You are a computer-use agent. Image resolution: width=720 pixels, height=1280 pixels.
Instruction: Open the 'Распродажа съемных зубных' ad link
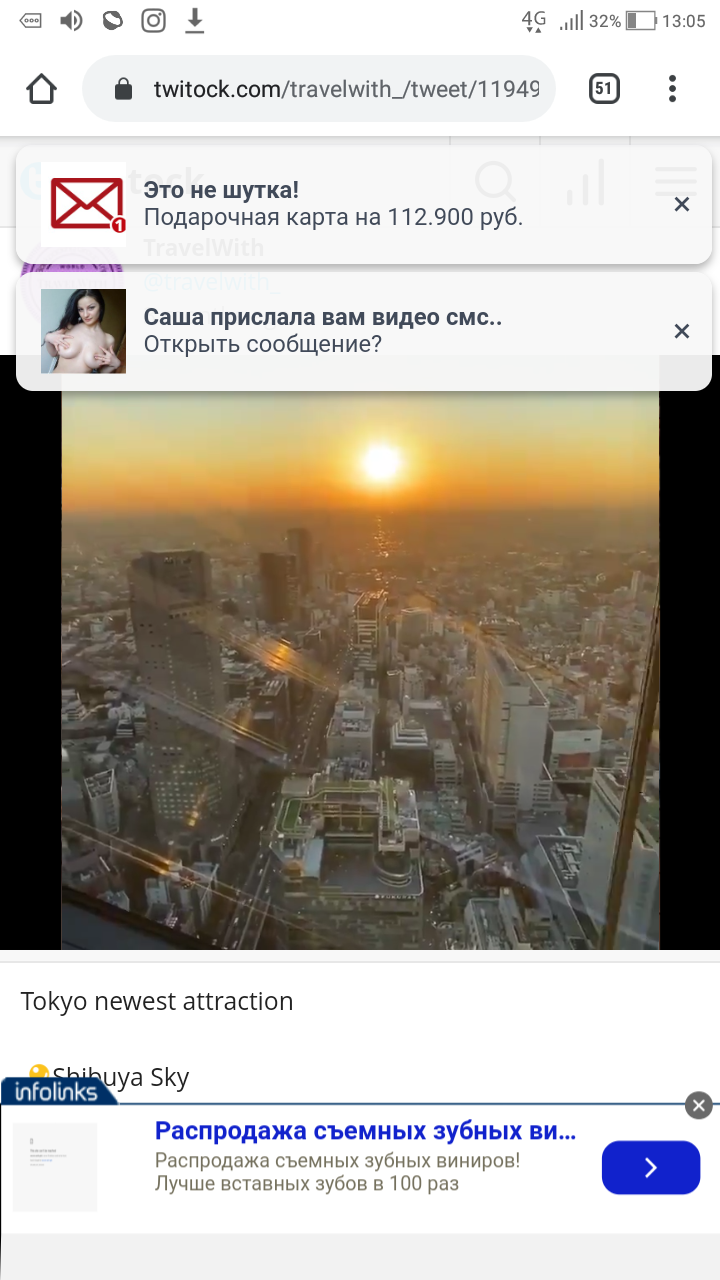coord(365,1132)
